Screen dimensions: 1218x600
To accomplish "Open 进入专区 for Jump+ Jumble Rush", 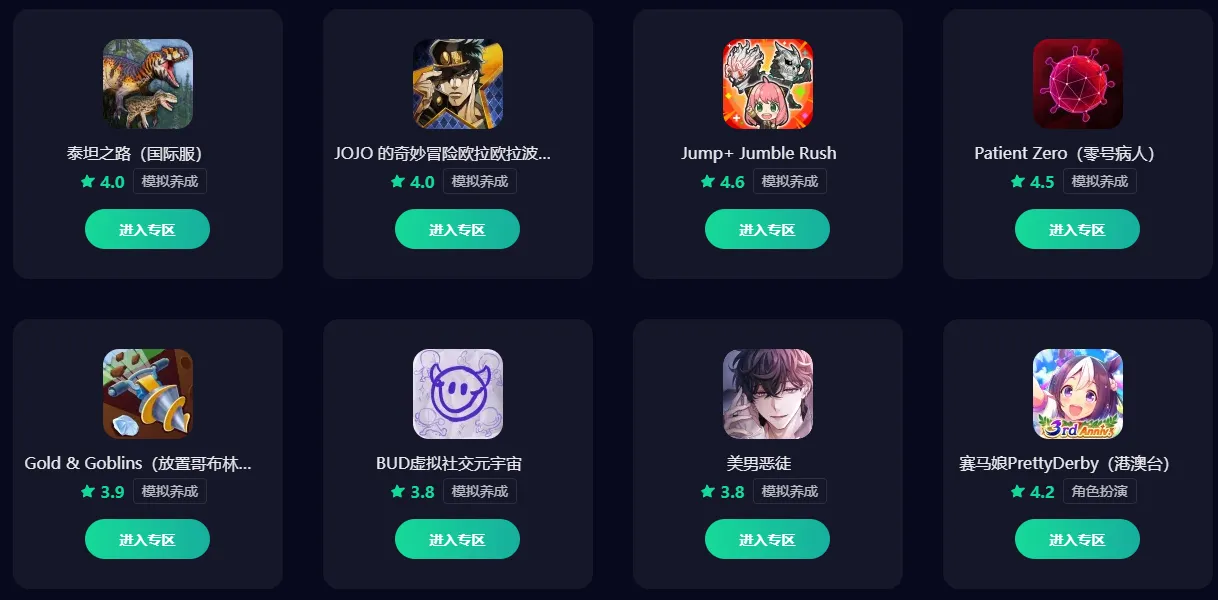I will 767,229.
